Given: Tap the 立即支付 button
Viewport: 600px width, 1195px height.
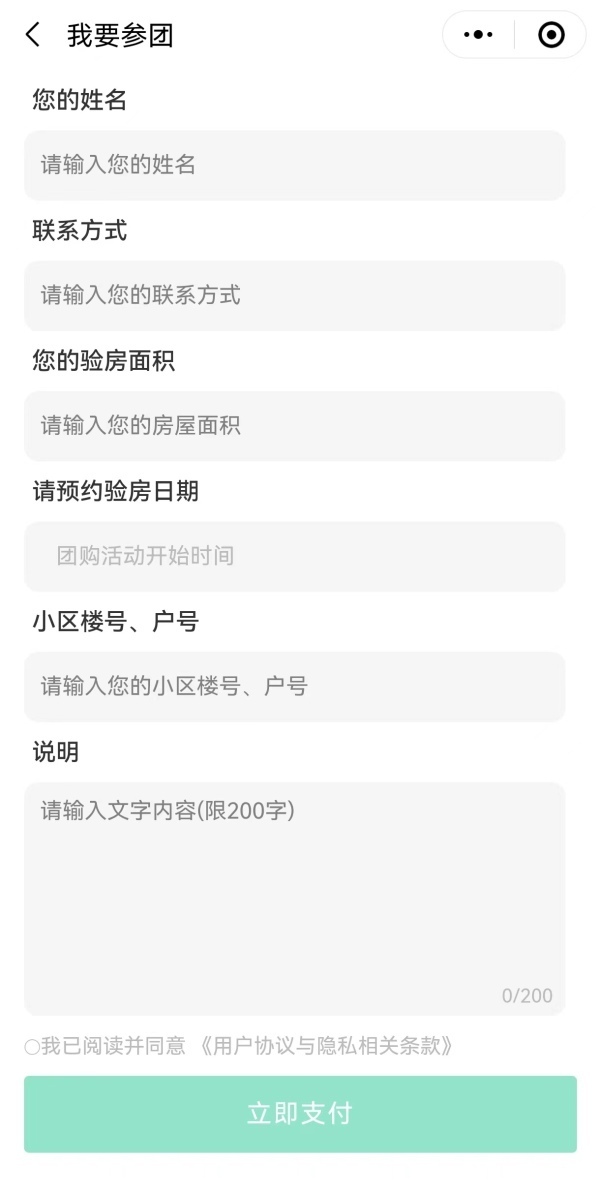Looking at the screenshot, I should pyautogui.click(x=300, y=1113).
